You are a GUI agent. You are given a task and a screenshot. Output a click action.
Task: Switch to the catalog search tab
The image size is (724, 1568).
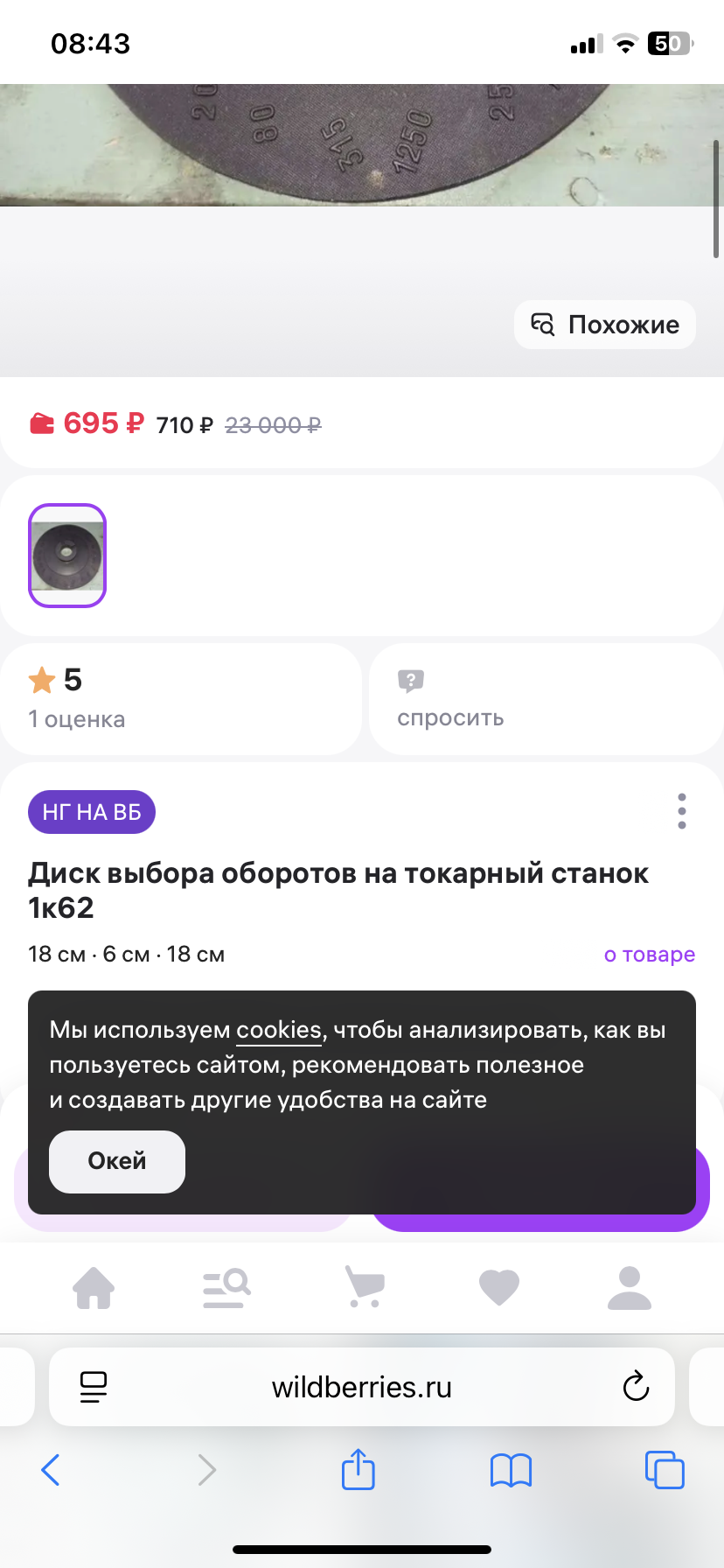226,1288
